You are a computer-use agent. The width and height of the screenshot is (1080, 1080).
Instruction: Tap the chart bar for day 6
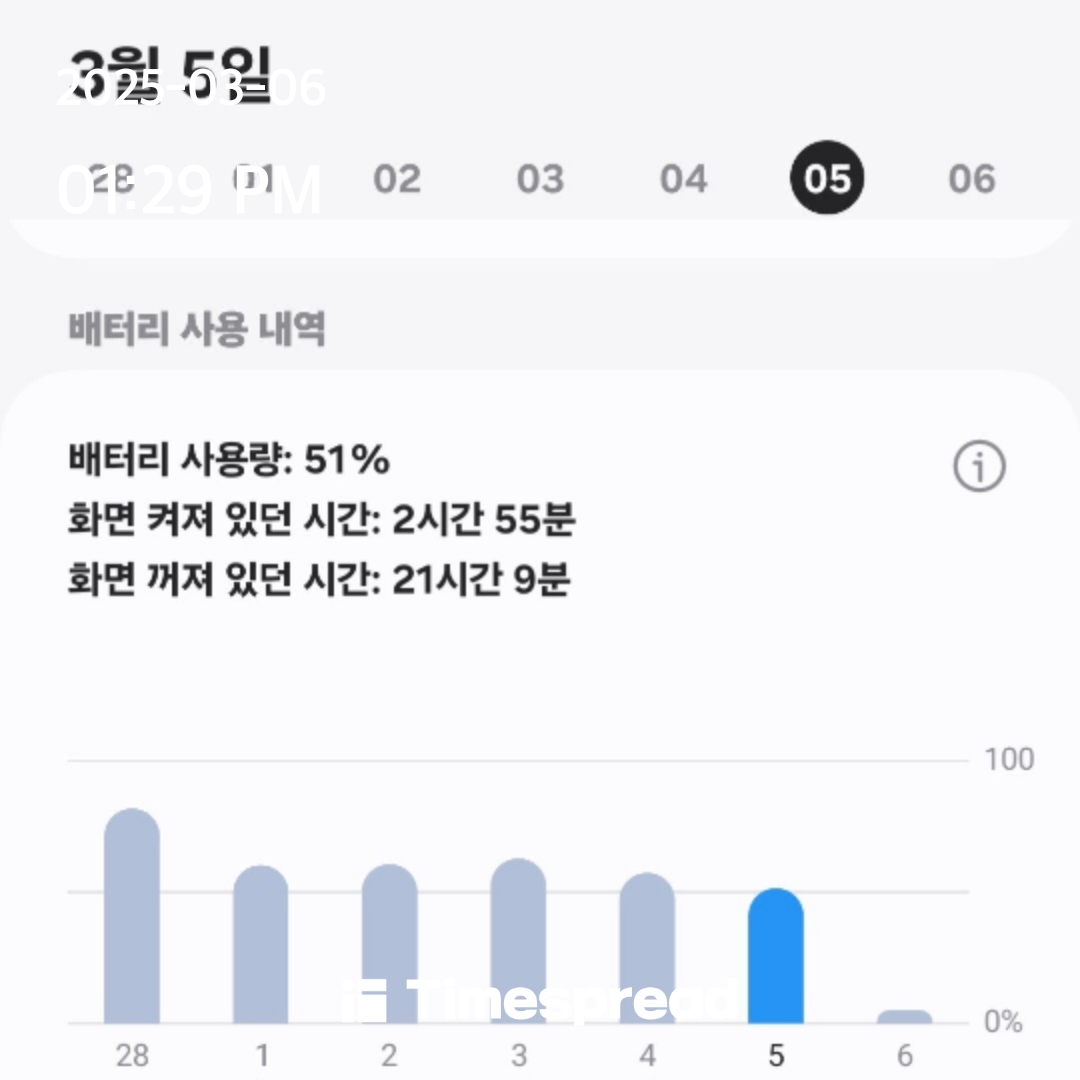tap(904, 1017)
